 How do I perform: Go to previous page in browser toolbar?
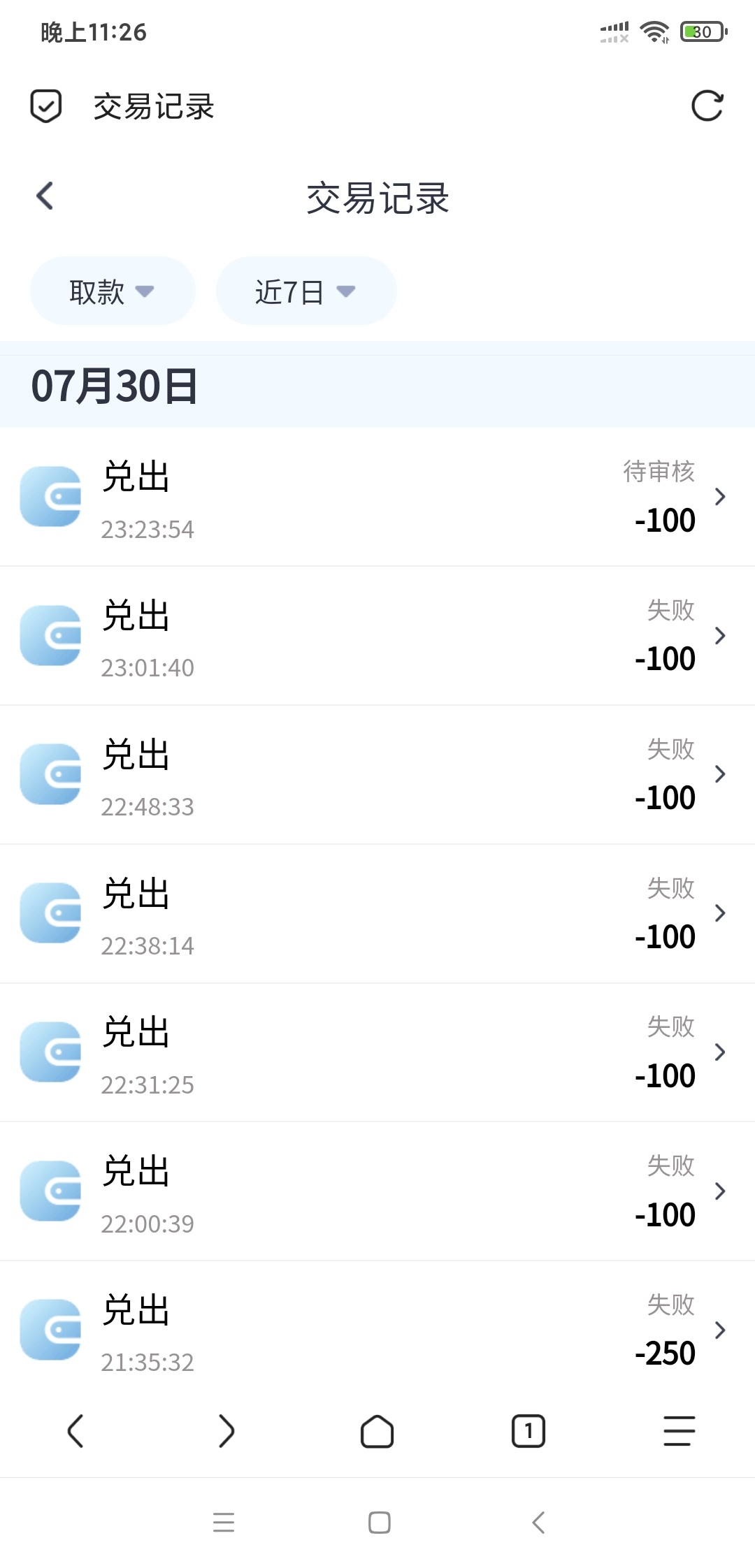(75, 1431)
